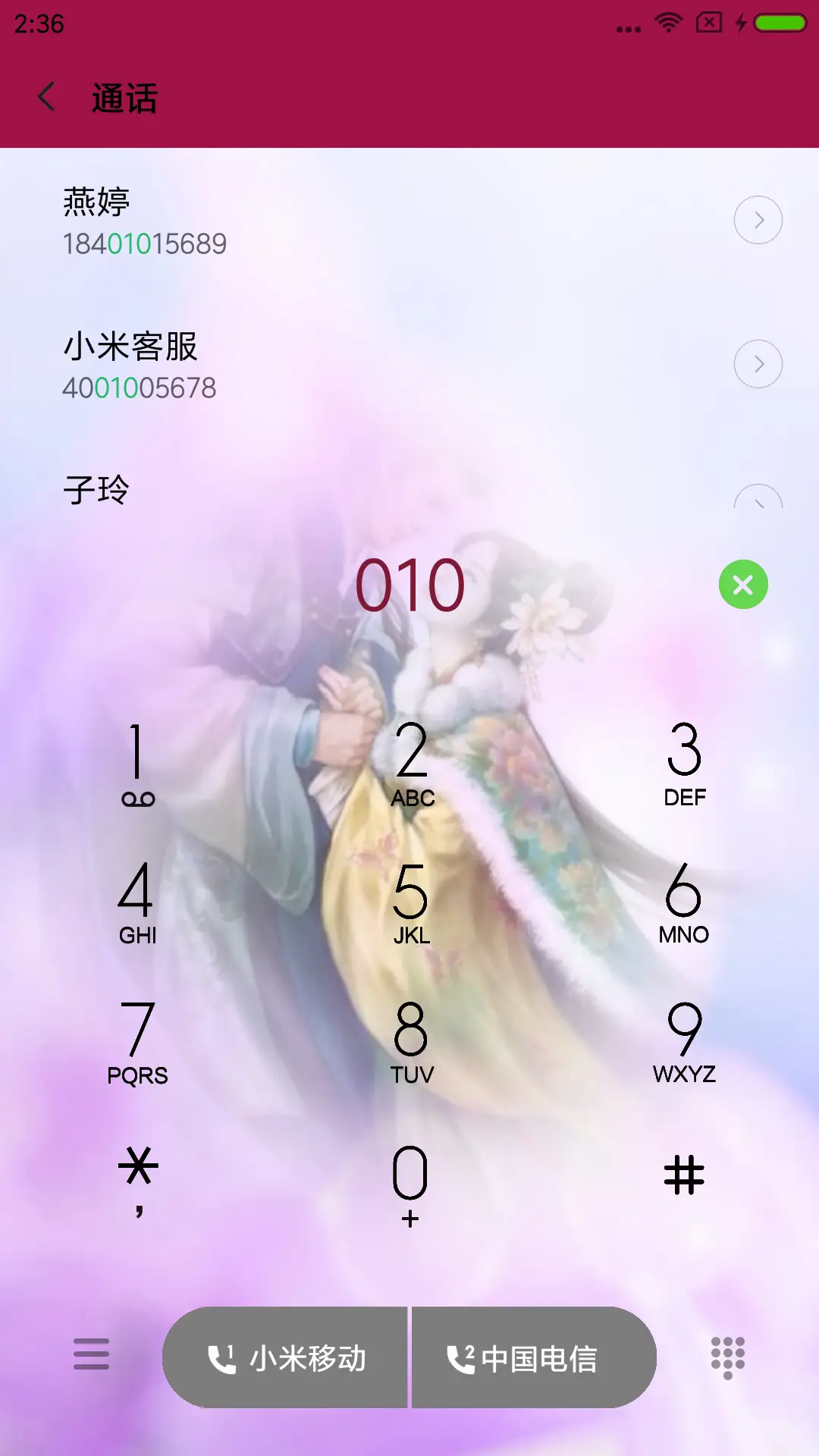Tap the pound key on the keypad
This screenshot has height=1456, width=819.
pyautogui.click(x=682, y=1175)
